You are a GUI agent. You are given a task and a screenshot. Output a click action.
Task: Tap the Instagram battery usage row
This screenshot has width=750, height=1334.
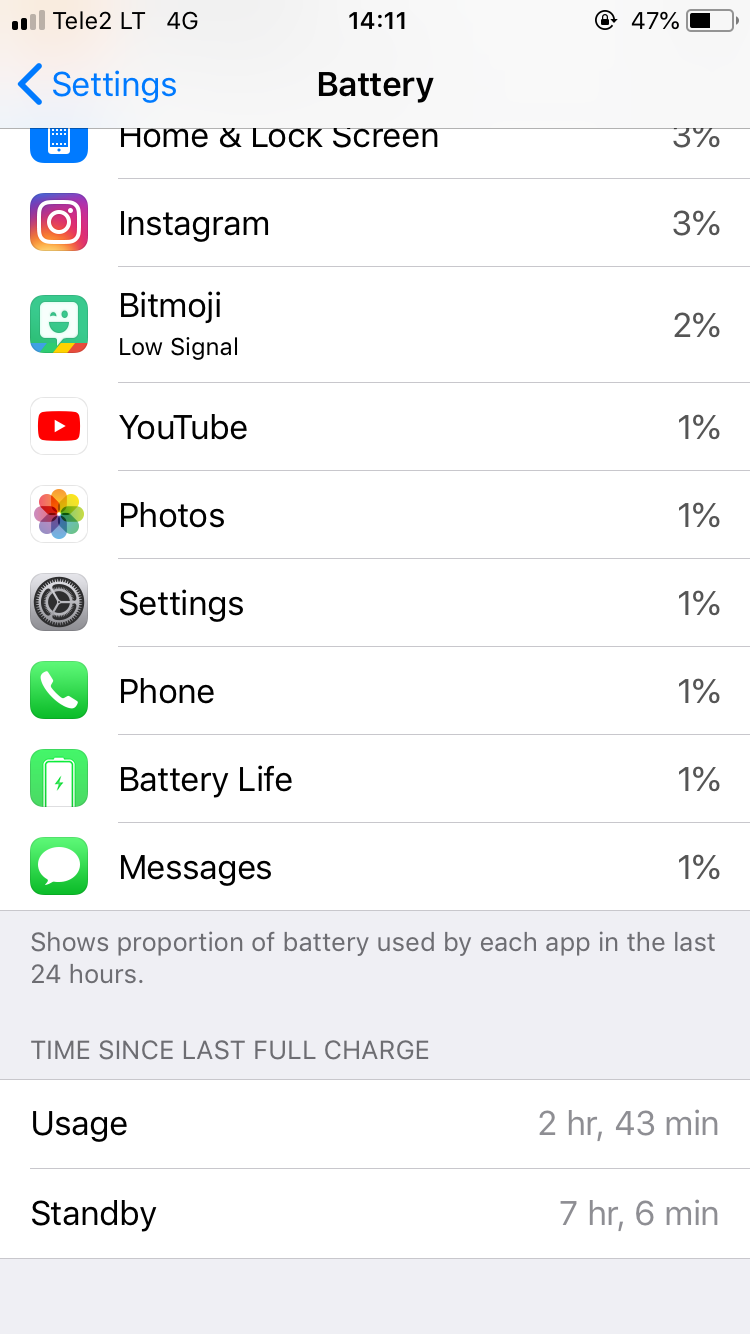point(375,223)
